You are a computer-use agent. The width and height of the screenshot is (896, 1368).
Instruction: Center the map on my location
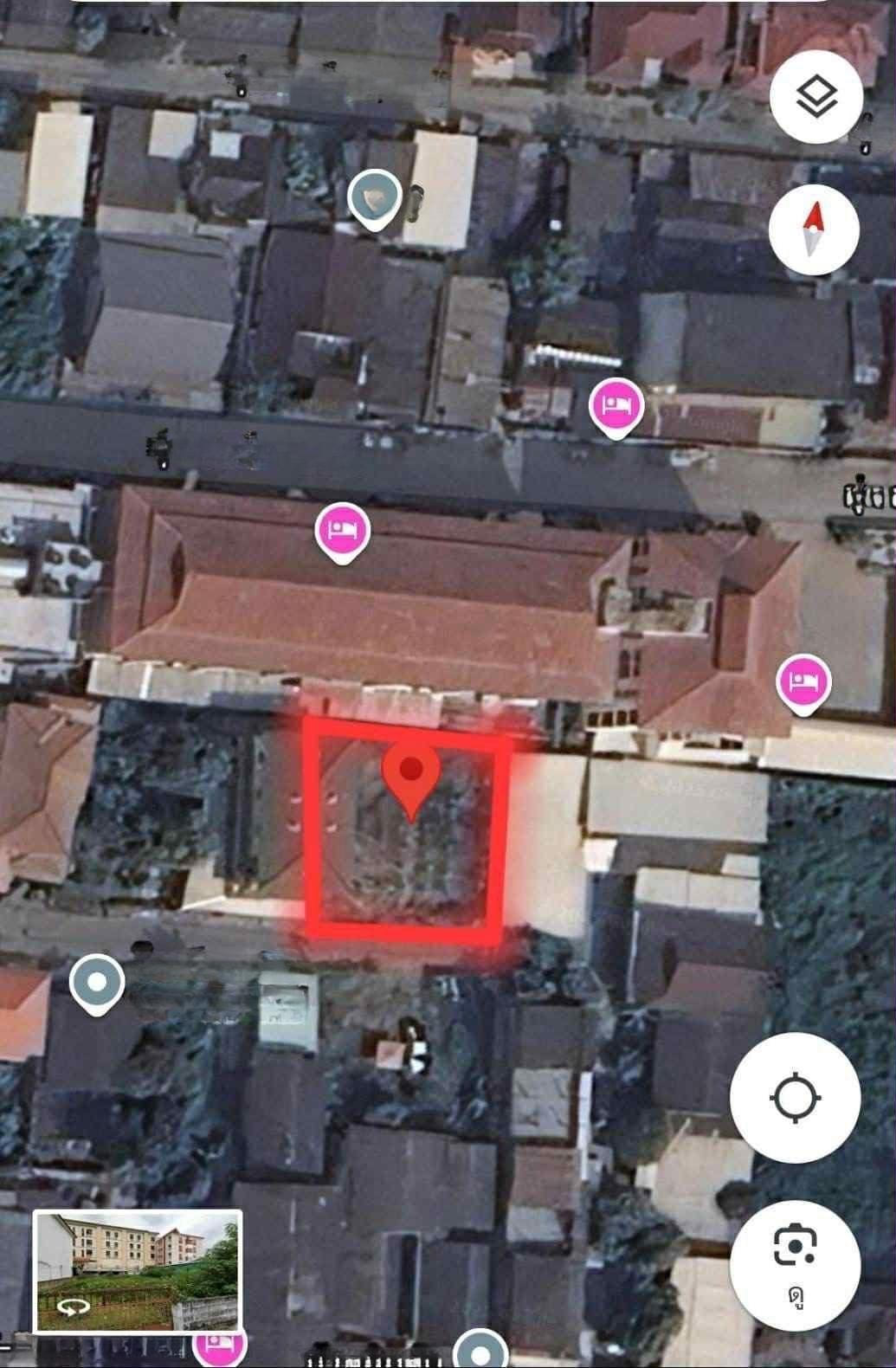click(x=795, y=1098)
